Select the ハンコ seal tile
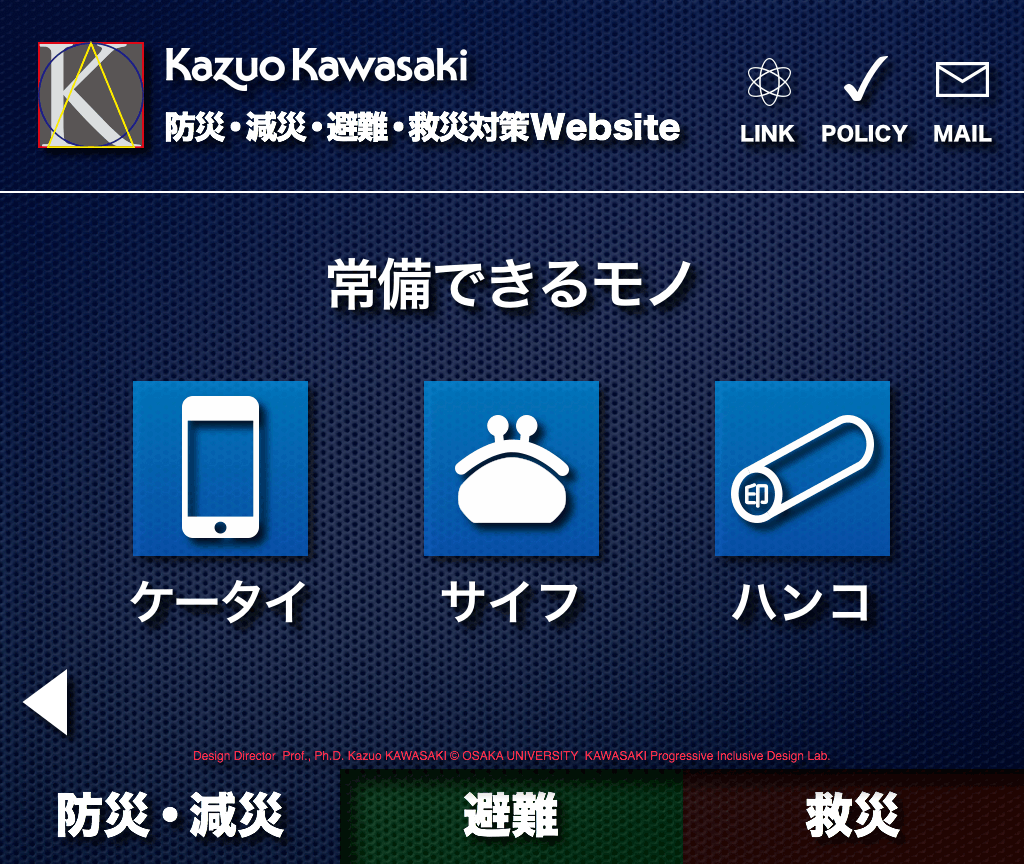 (x=802, y=468)
